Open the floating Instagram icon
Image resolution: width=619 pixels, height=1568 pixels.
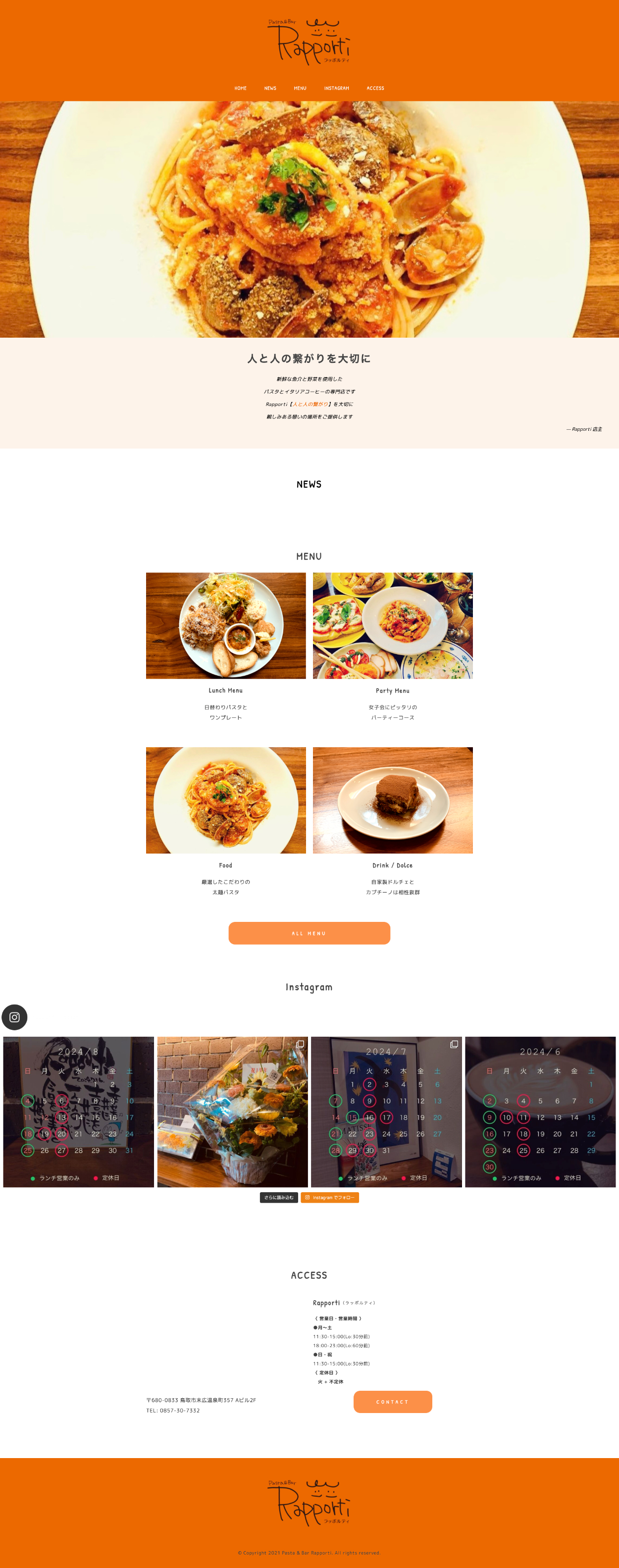14,1017
